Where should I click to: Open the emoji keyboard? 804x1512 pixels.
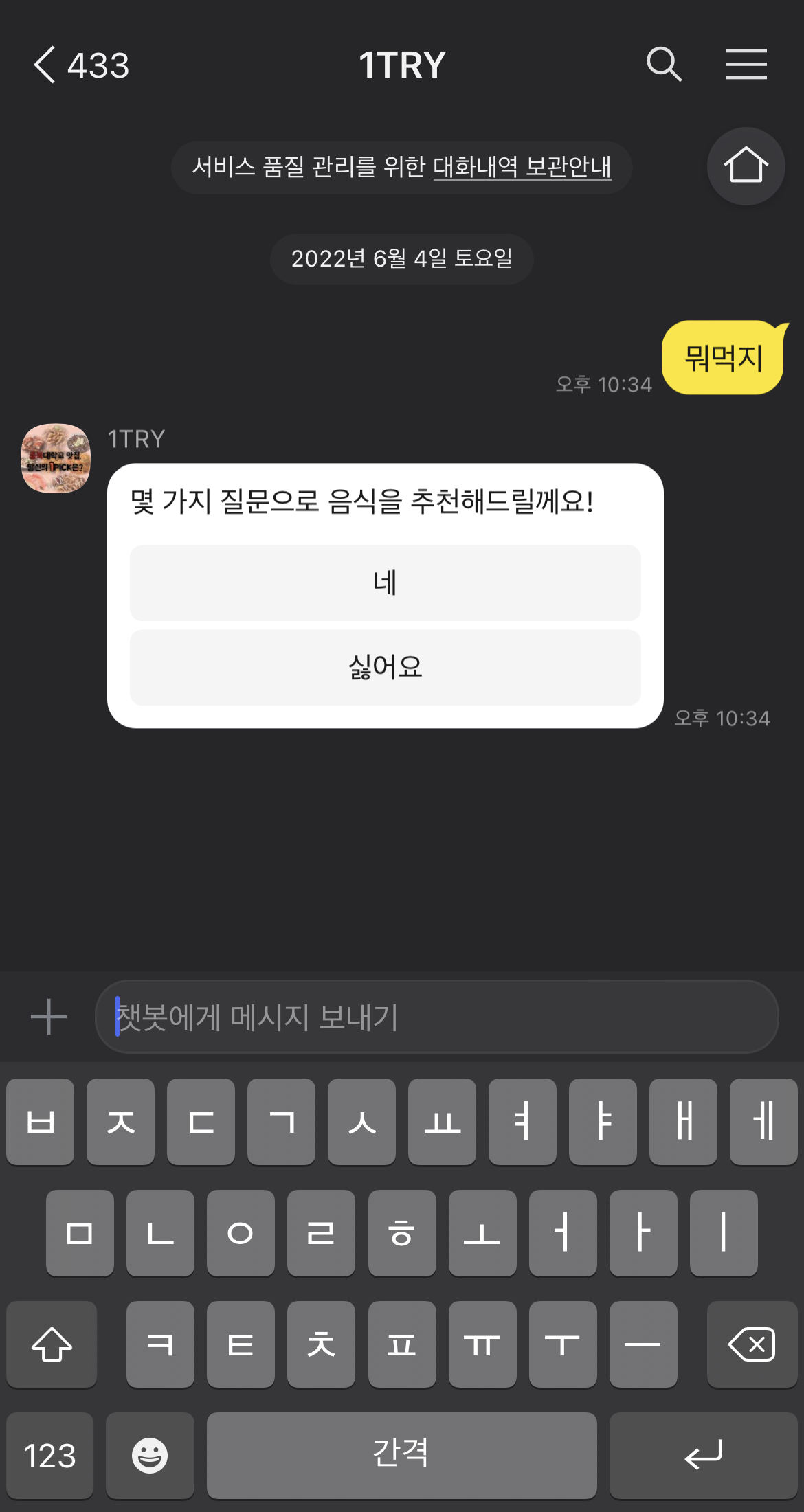(x=150, y=1455)
